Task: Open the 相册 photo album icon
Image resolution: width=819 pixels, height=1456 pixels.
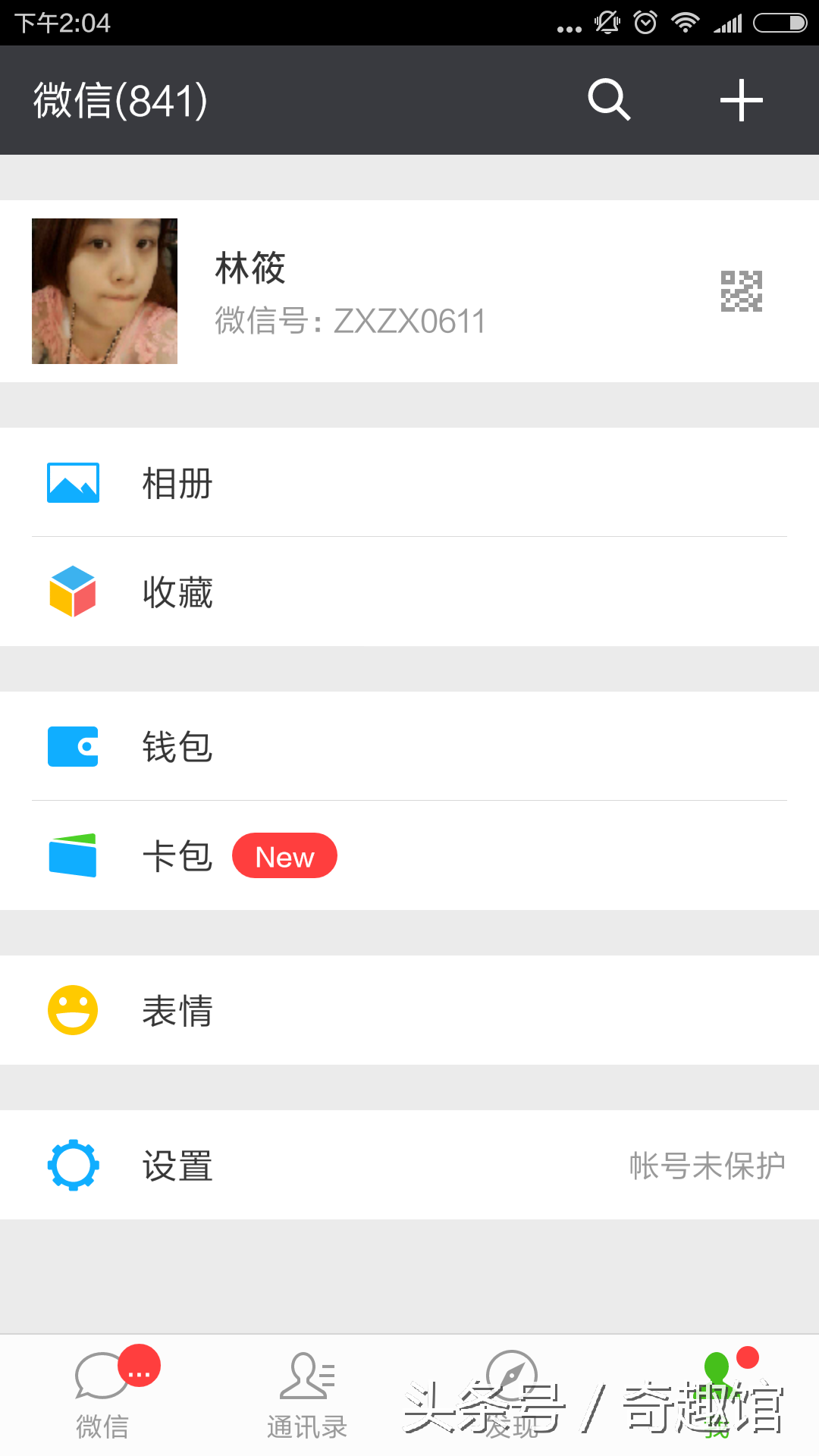Action: pos(73,482)
